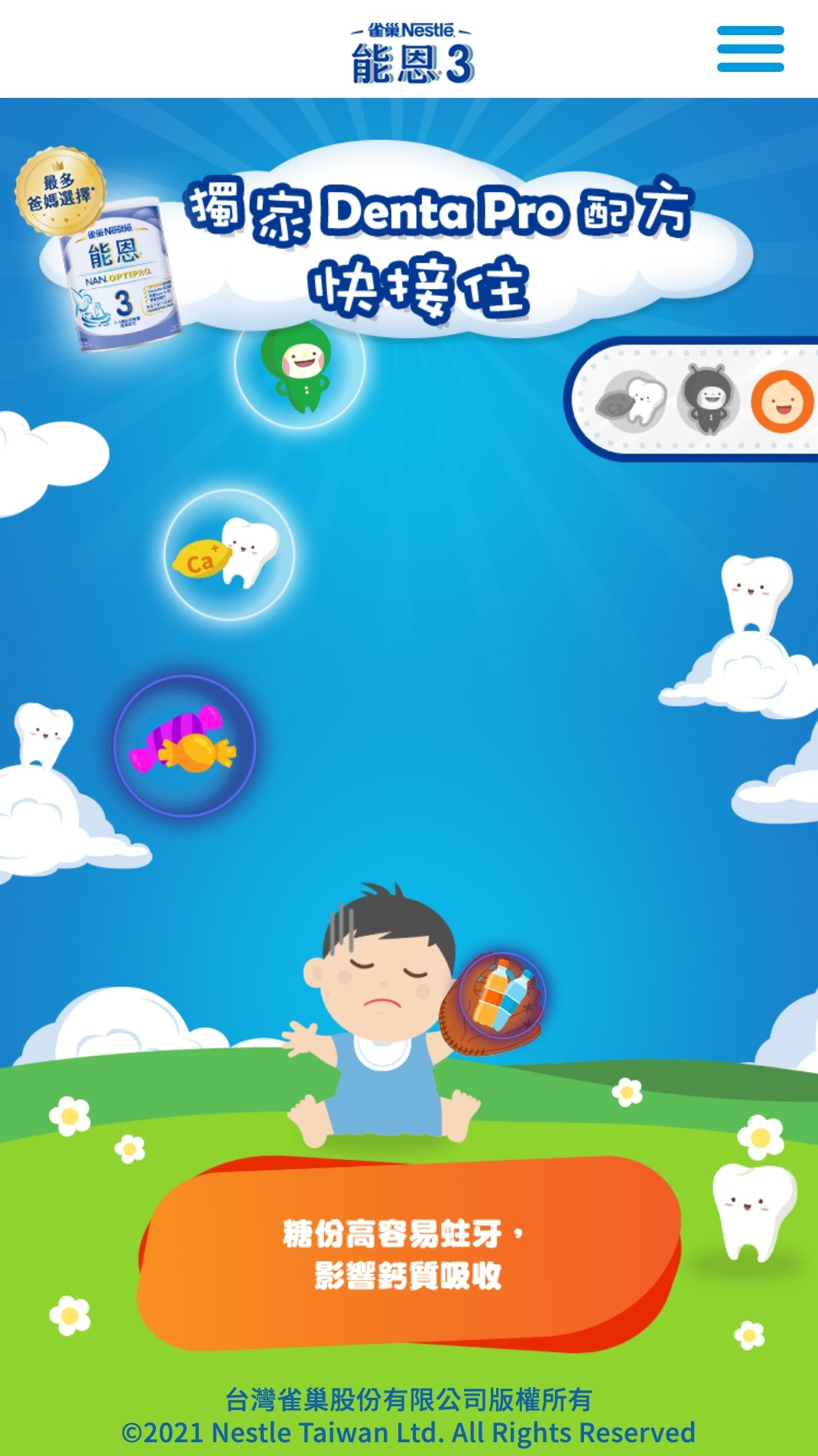Open the hamburger menu
Viewport: 818px width, 1456px height.
(x=750, y=49)
